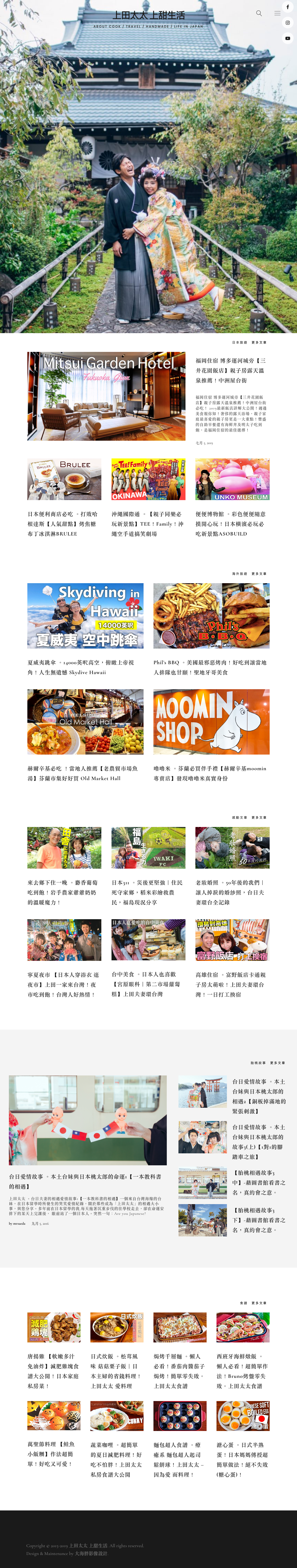This screenshot has height=1568, width=297.
Task: Visit the Facebook page via the side icon
Action: [x=288, y=7]
